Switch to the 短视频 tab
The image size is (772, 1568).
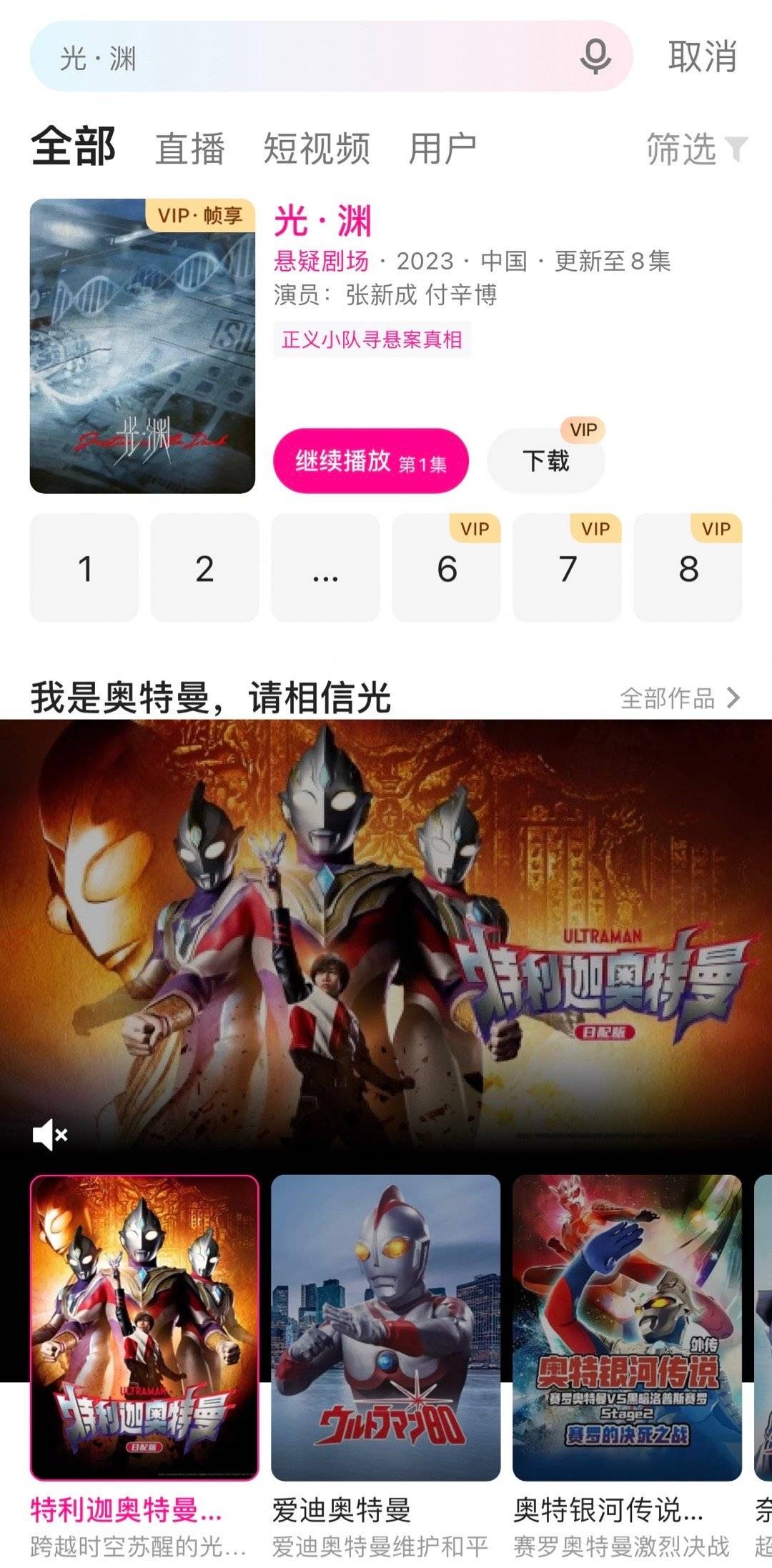click(x=317, y=149)
